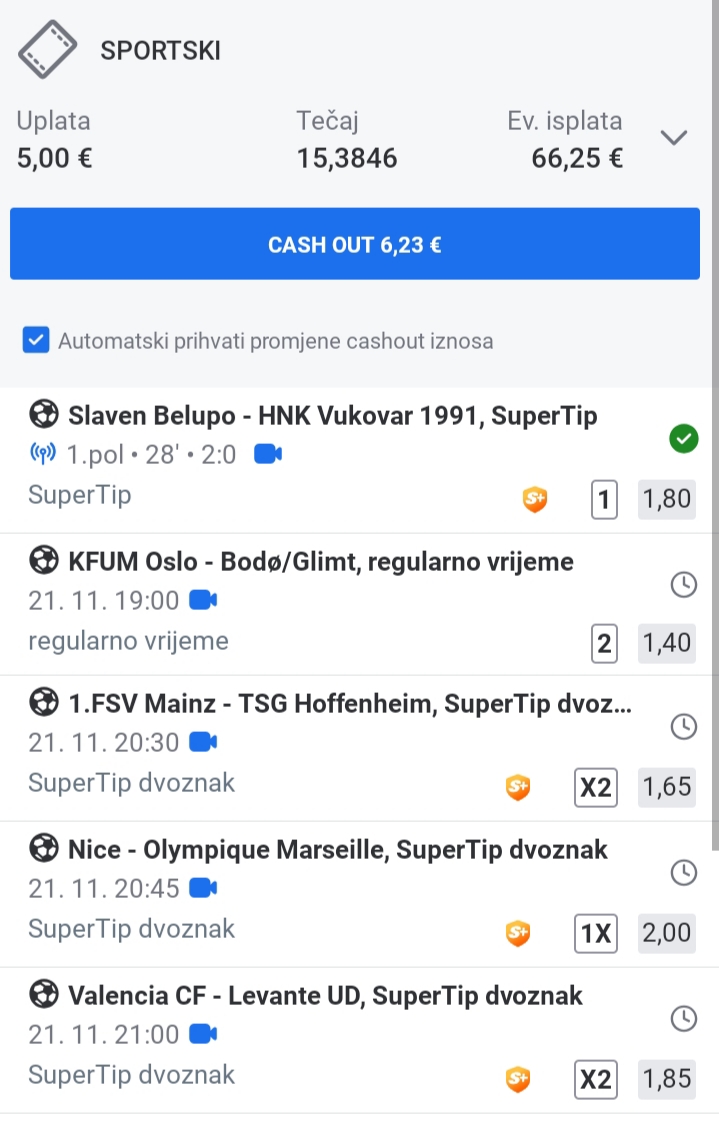
Task: Open the 1.FSV Mainz - TSG Hoffenheim match
Action: point(349,703)
